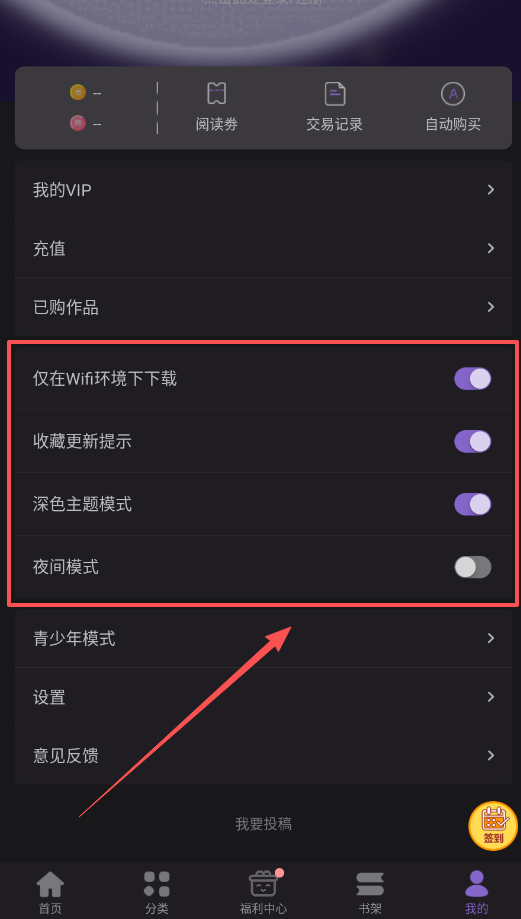Open the 充值 recharge row
The image size is (521, 919).
(x=263, y=249)
